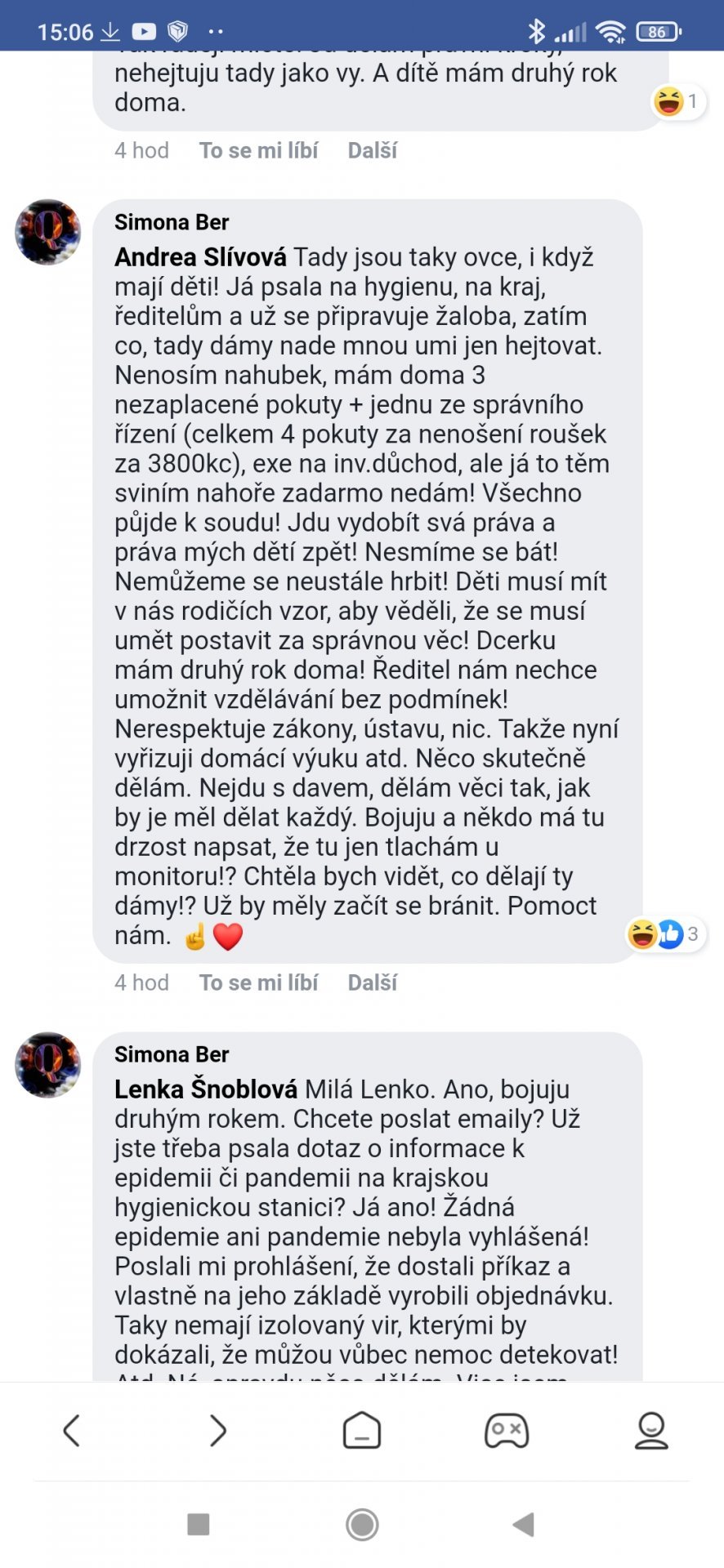This screenshot has height=1568, width=724.
Task: Tap the system recent apps square button
Action: click(x=199, y=1524)
